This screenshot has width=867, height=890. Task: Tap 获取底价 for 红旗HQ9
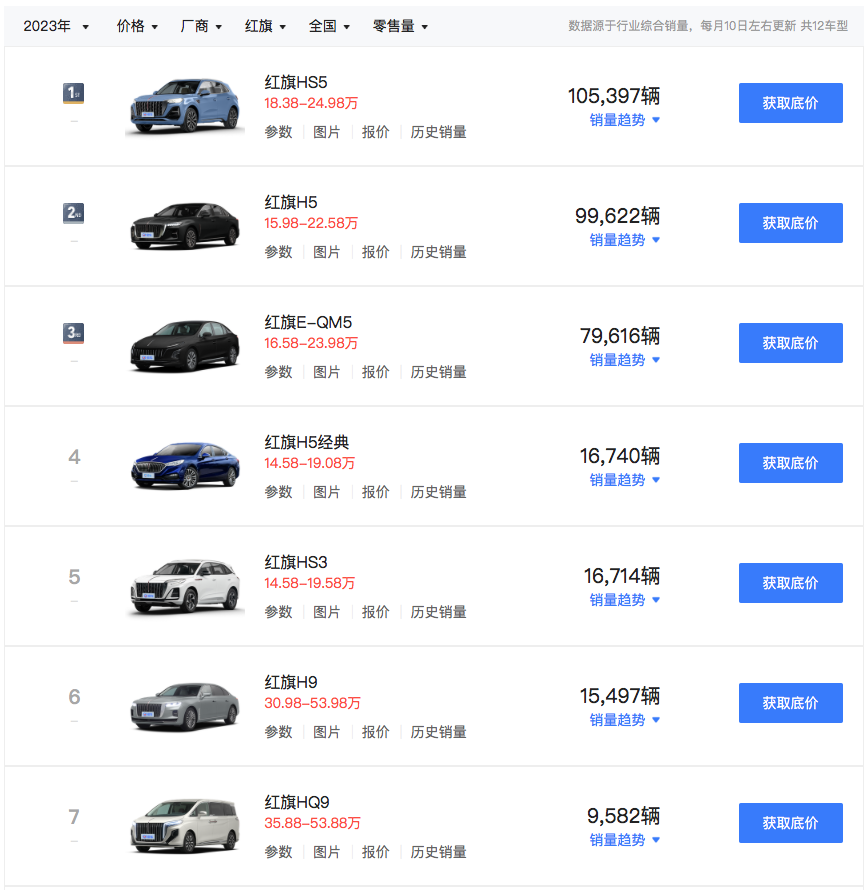pyautogui.click(x=790, y=823)
